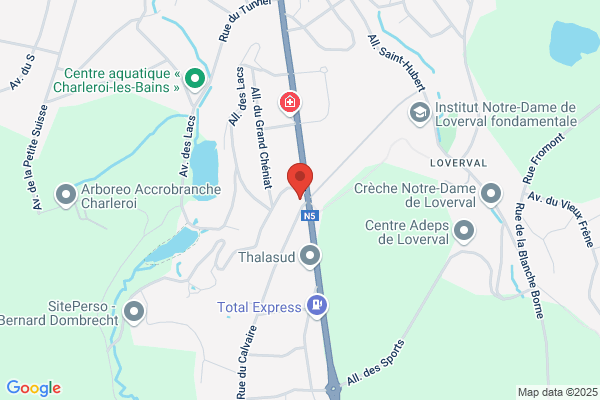Open Institut Notre-Dame de Loverval fondamentale marker
The width and height of the screenshot is (600, 400).
click(x=420, y=114)
